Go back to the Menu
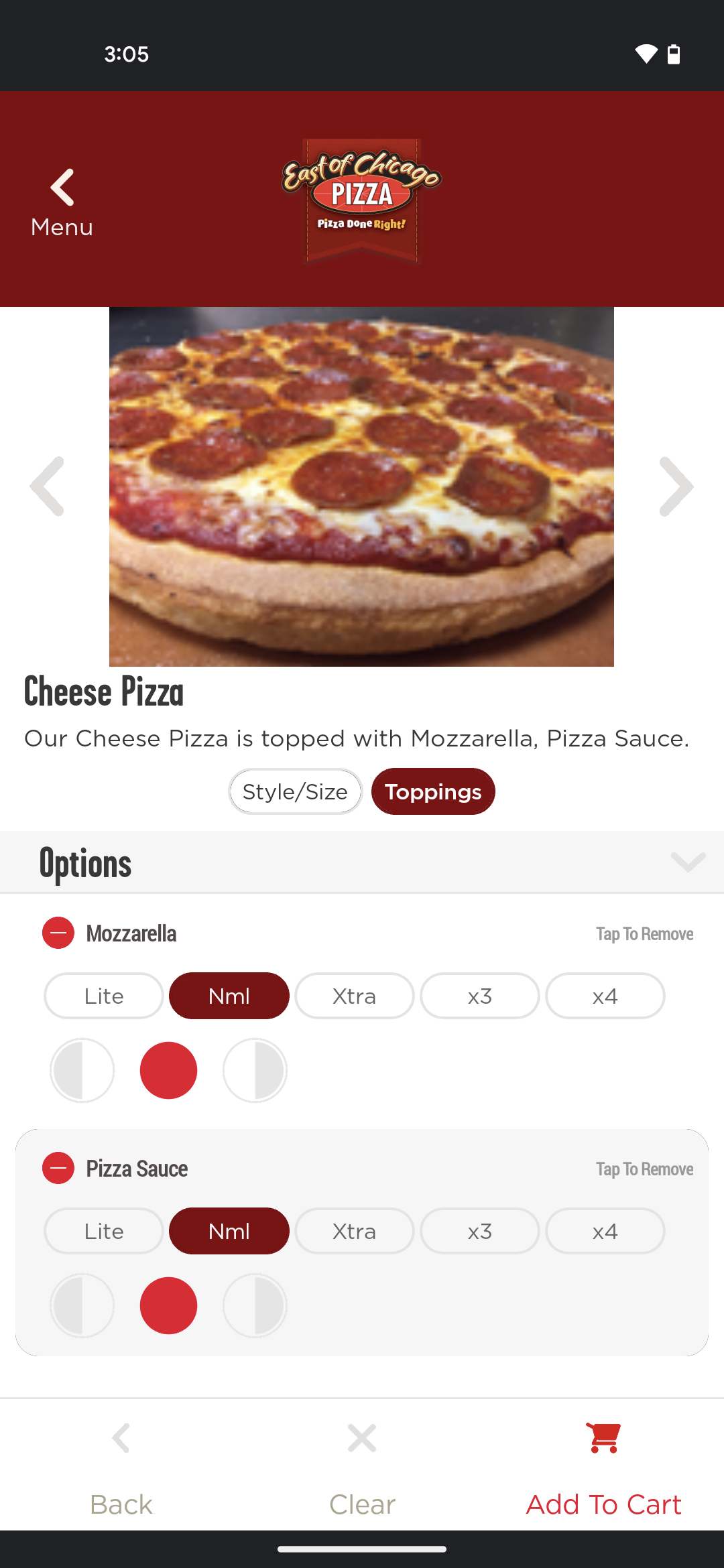Image resolution: width=724 pixels, height=1568 pixels. point(62,202)
